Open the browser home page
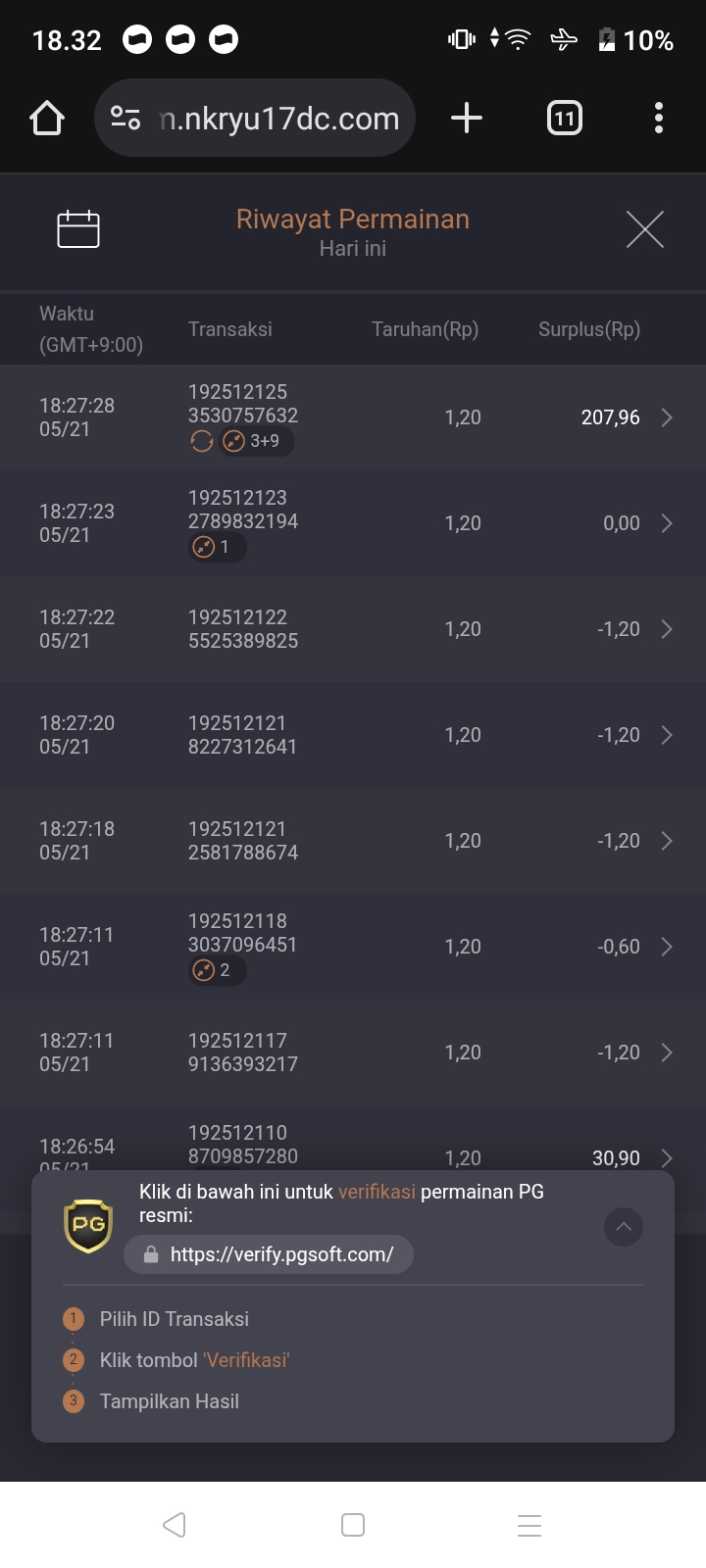 coord(47,119)
